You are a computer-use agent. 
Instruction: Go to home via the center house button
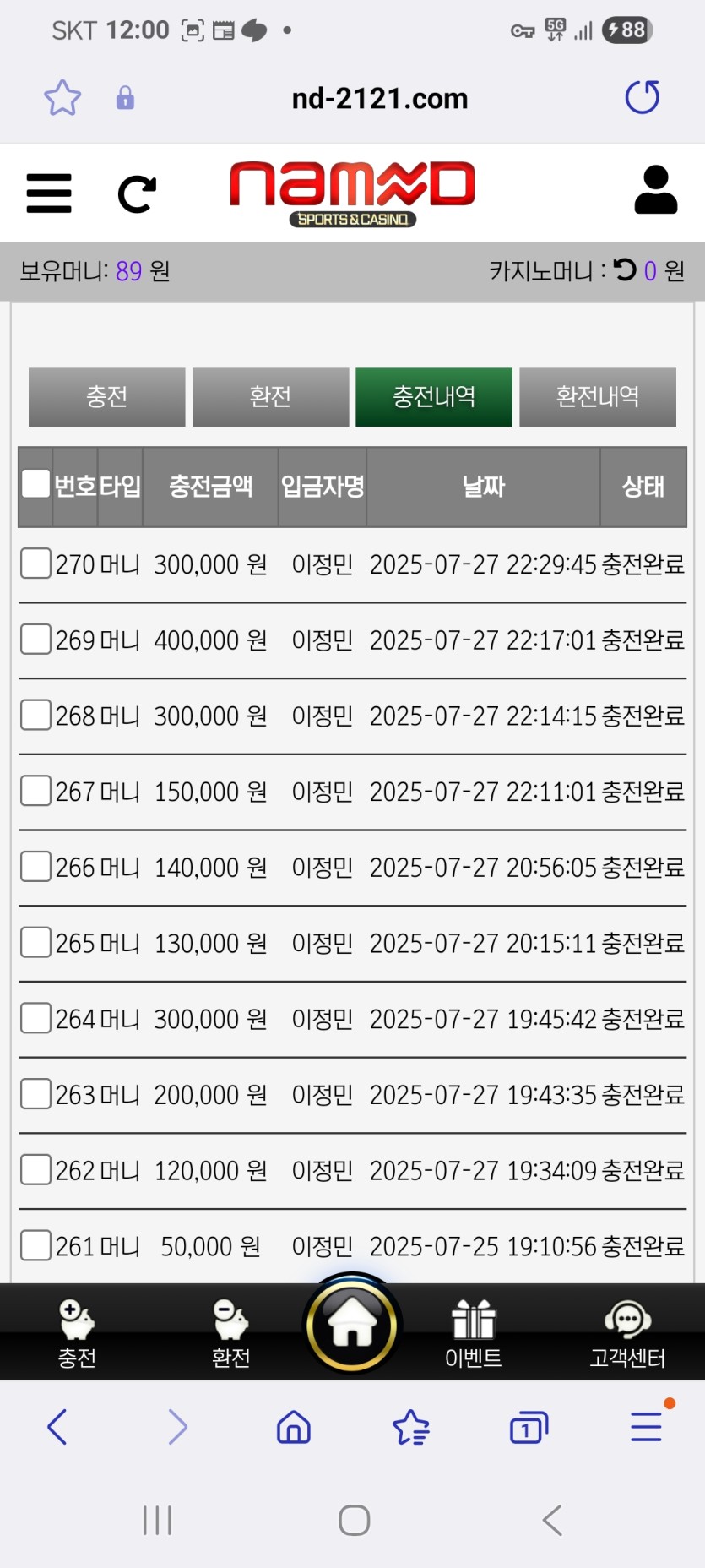coord(352,1325)
